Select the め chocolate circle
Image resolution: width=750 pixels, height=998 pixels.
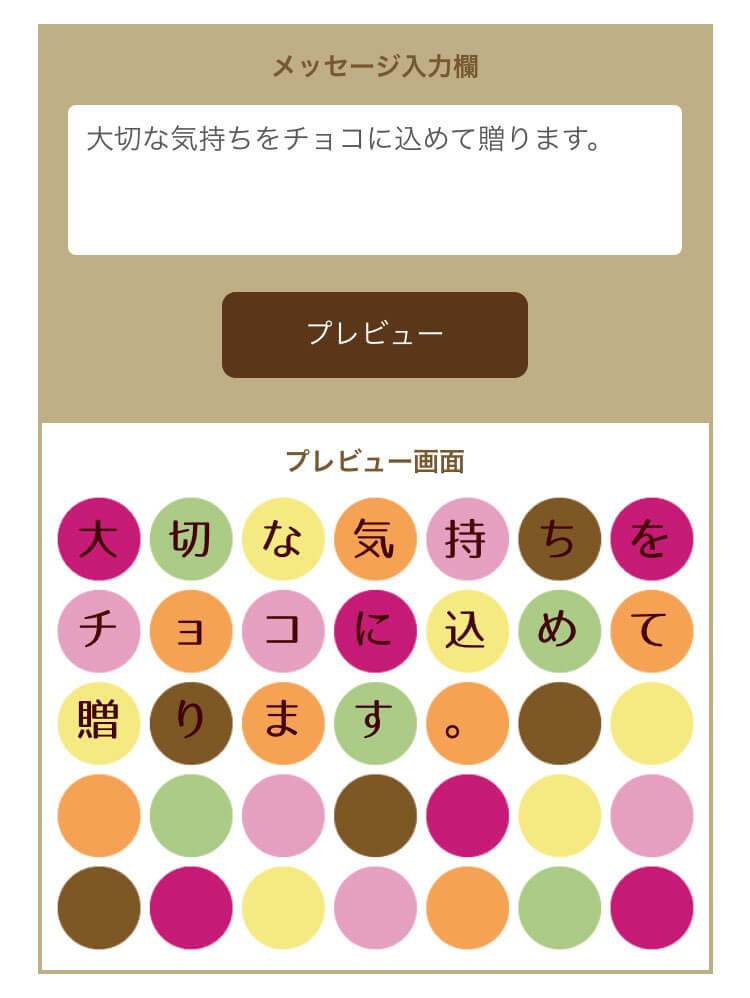(556, 632)
